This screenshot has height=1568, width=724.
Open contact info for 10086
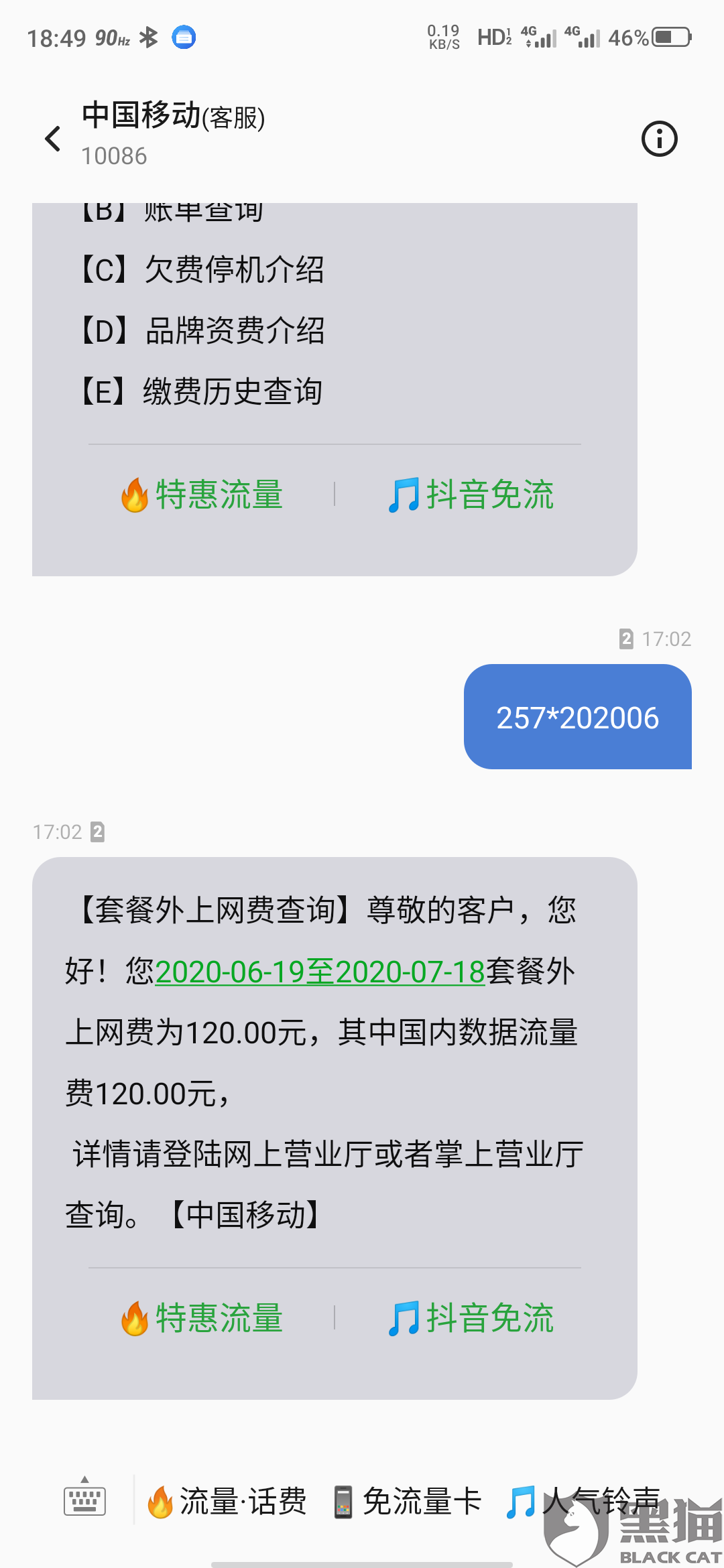pyautogui.click(x=659, y=139)
